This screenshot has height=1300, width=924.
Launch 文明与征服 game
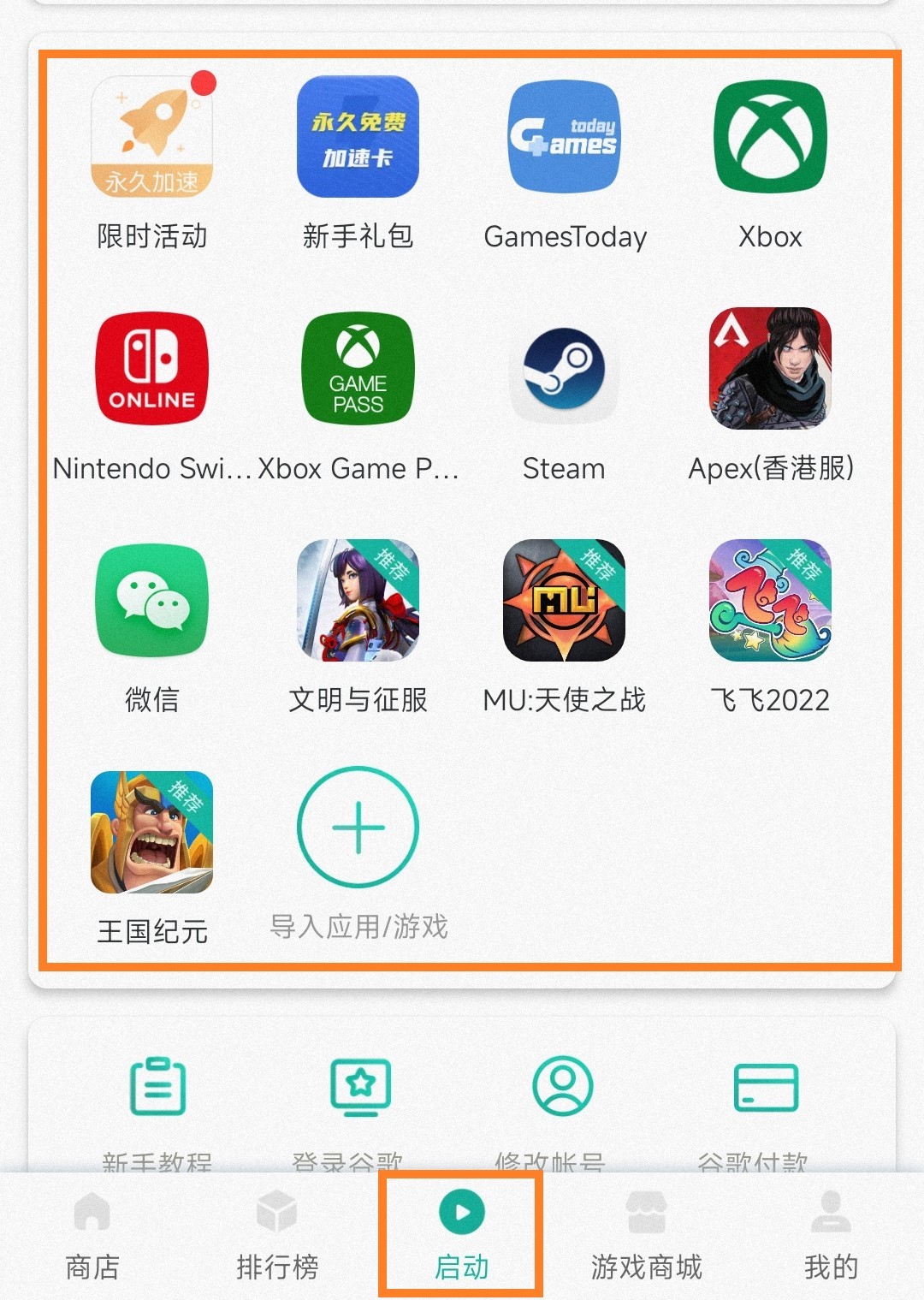[358, 601]
